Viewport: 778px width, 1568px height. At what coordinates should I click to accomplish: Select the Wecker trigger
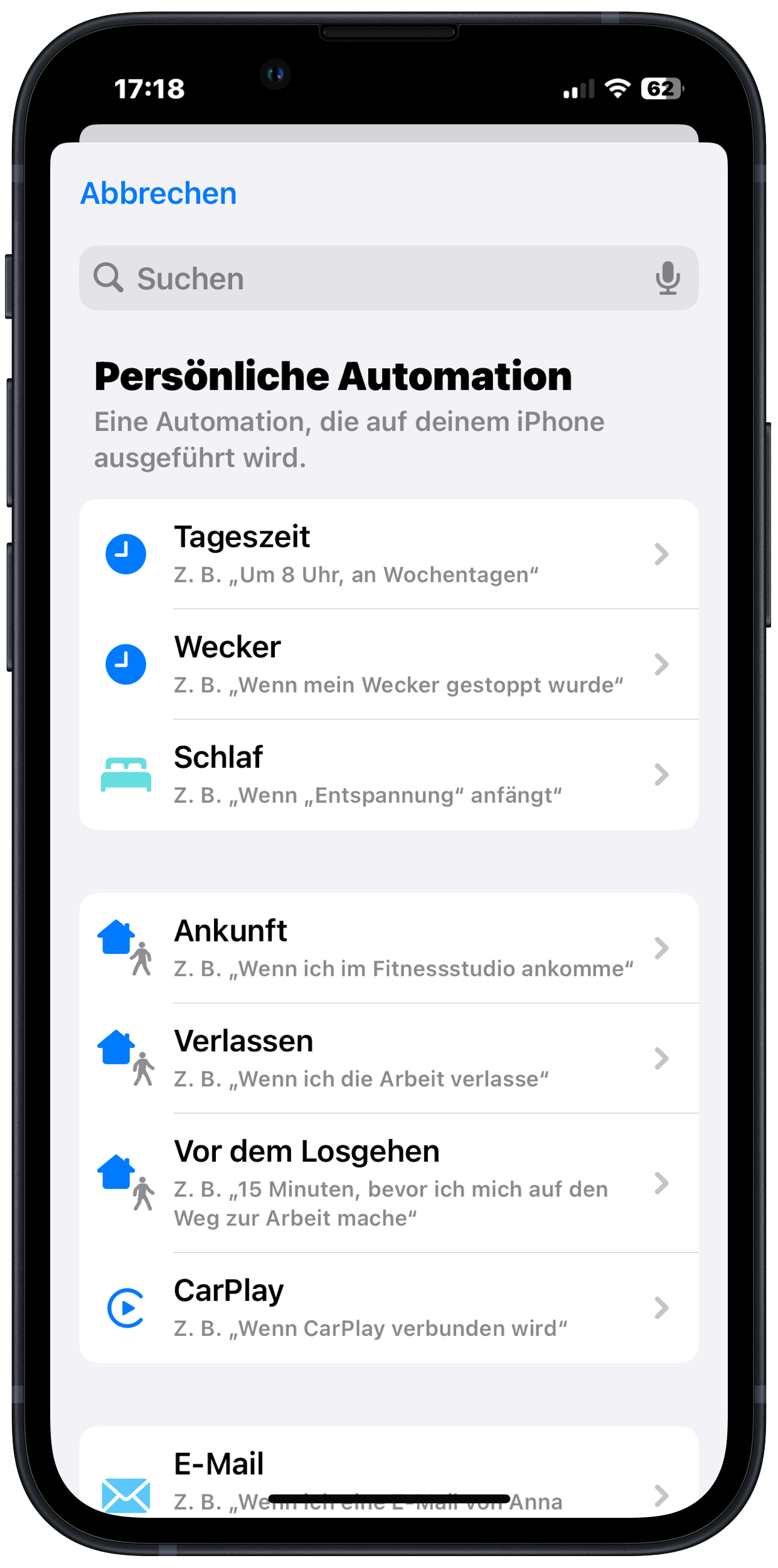tap(389, 664)
